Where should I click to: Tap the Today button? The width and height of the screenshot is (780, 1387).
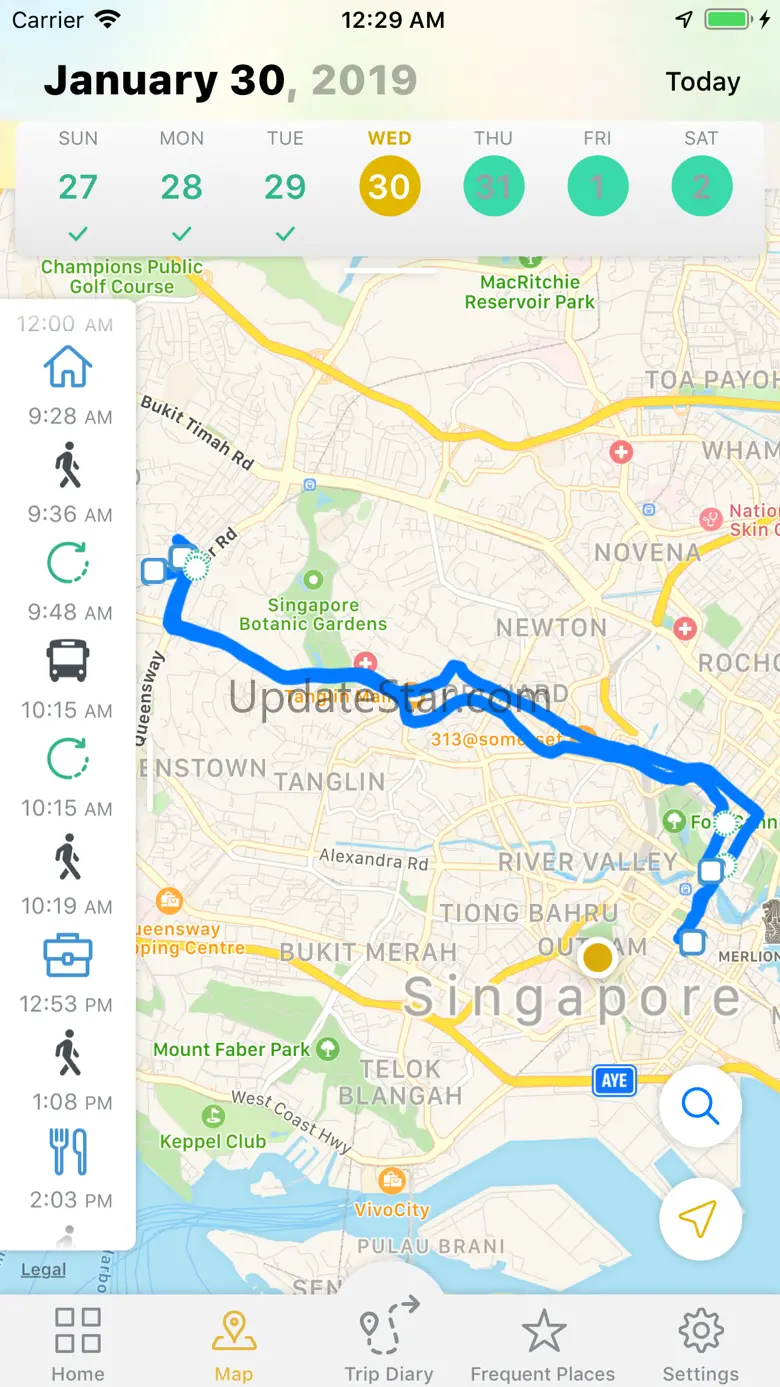(x=703, y=82)
